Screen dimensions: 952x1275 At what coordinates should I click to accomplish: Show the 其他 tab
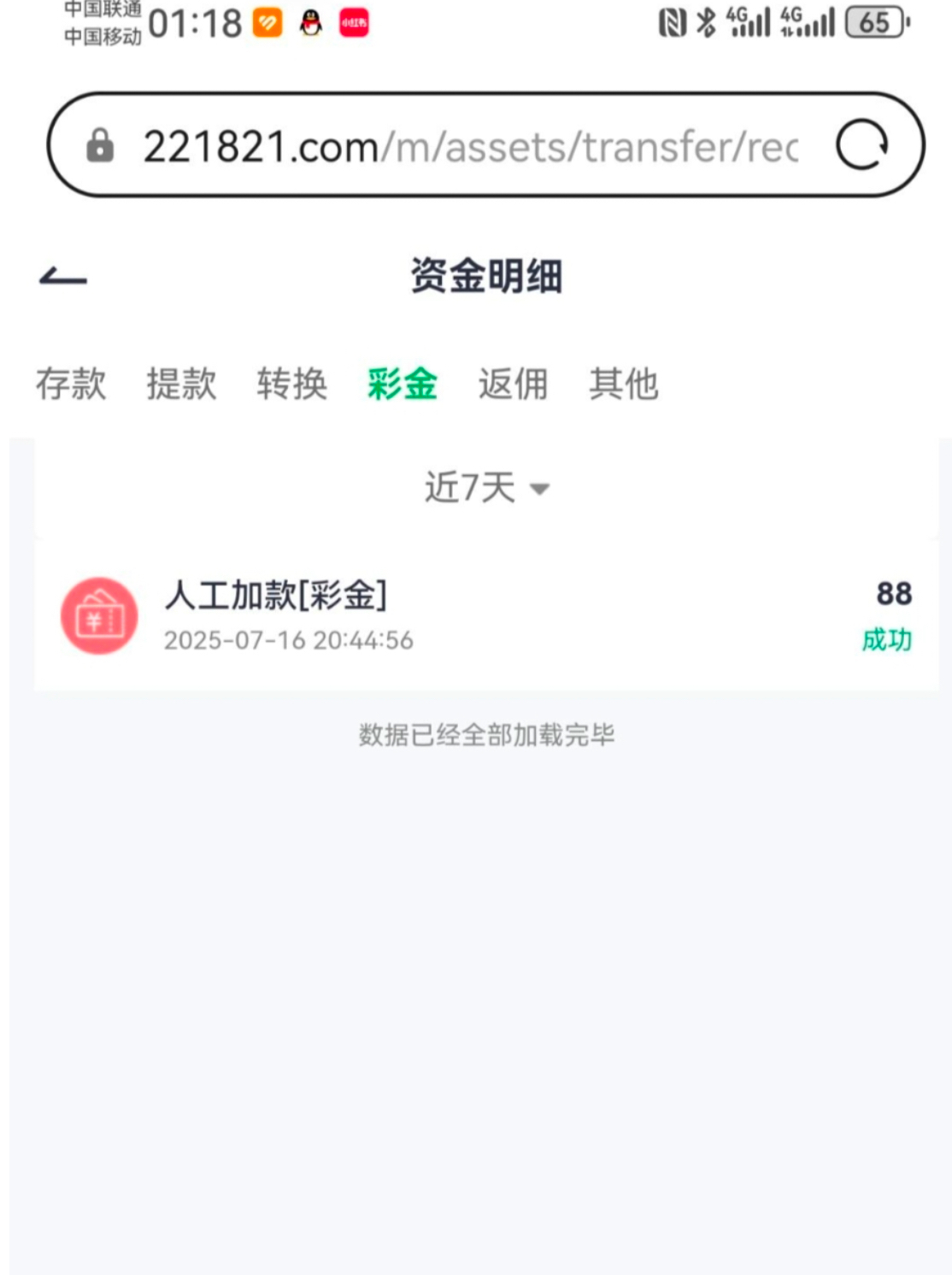(x=624, y=384)
